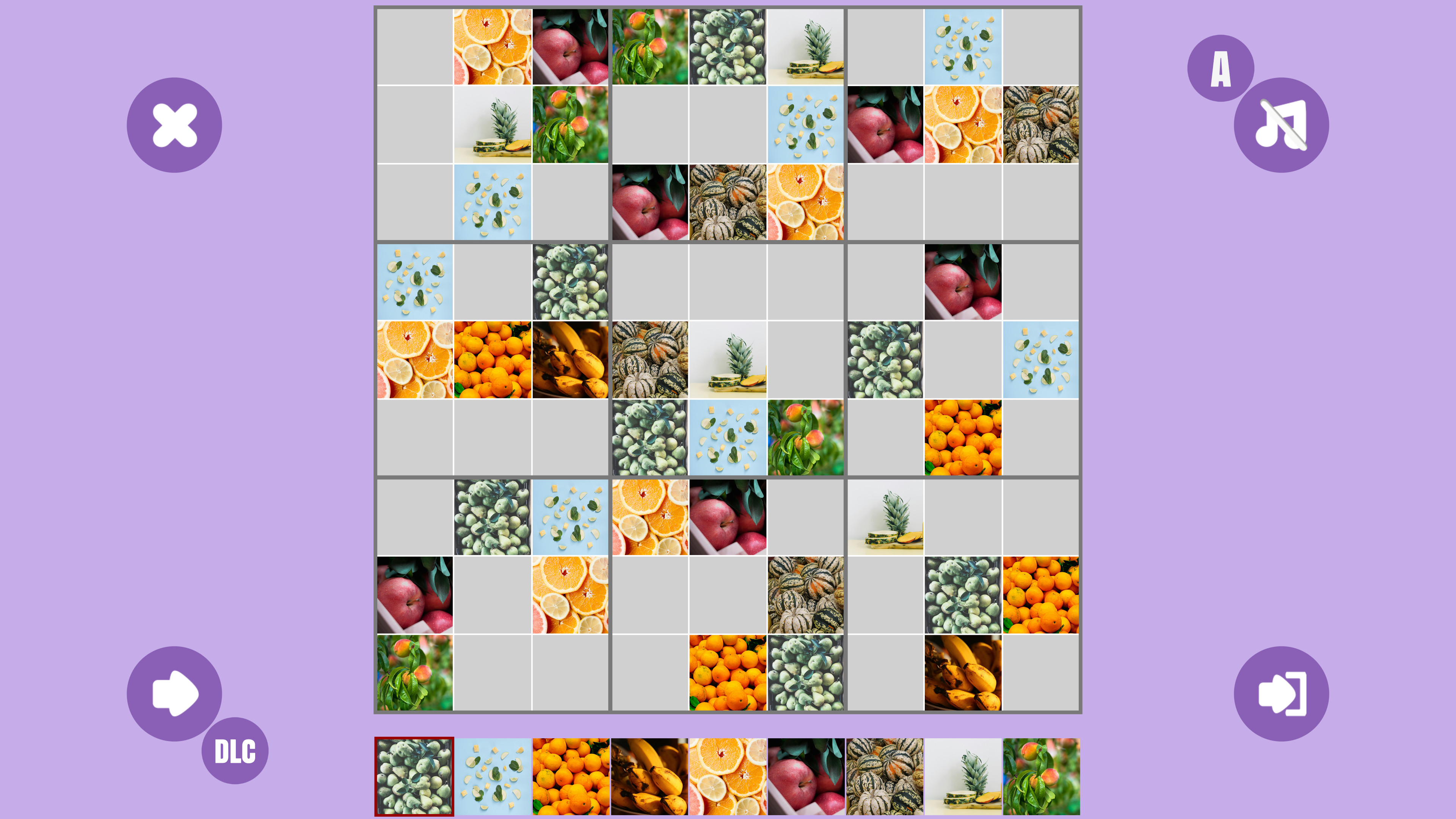The width and height of the screenshot is (1456, 819).
Task: Pick the striped squash palette tile
Action: tap(885, 777)
